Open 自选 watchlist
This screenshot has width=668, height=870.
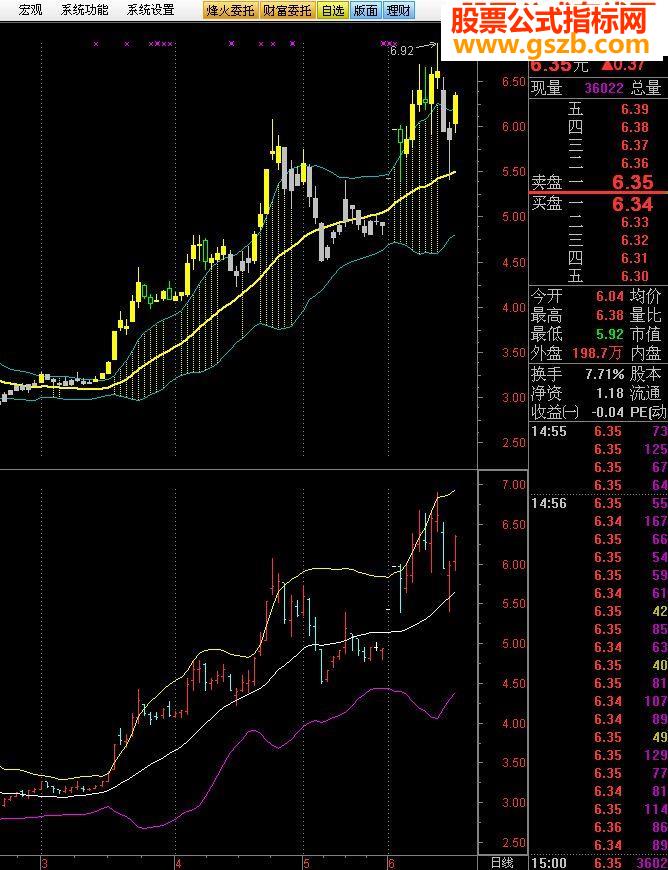333,10
